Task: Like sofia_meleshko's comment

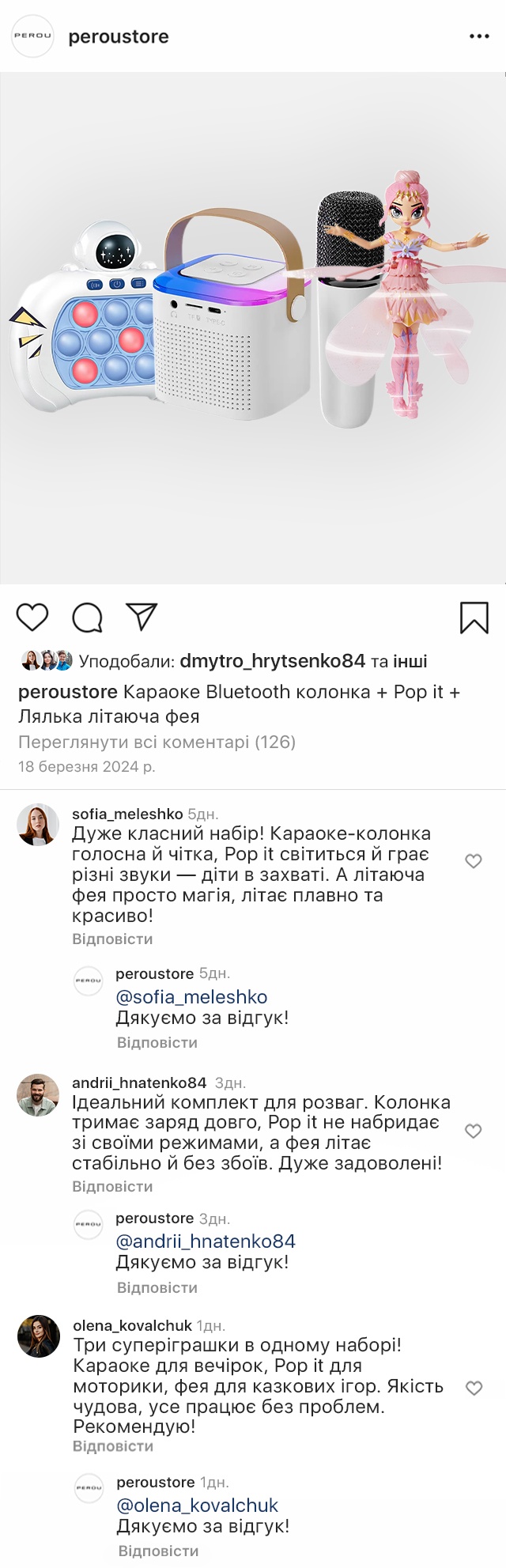Action: pos(473,861)
